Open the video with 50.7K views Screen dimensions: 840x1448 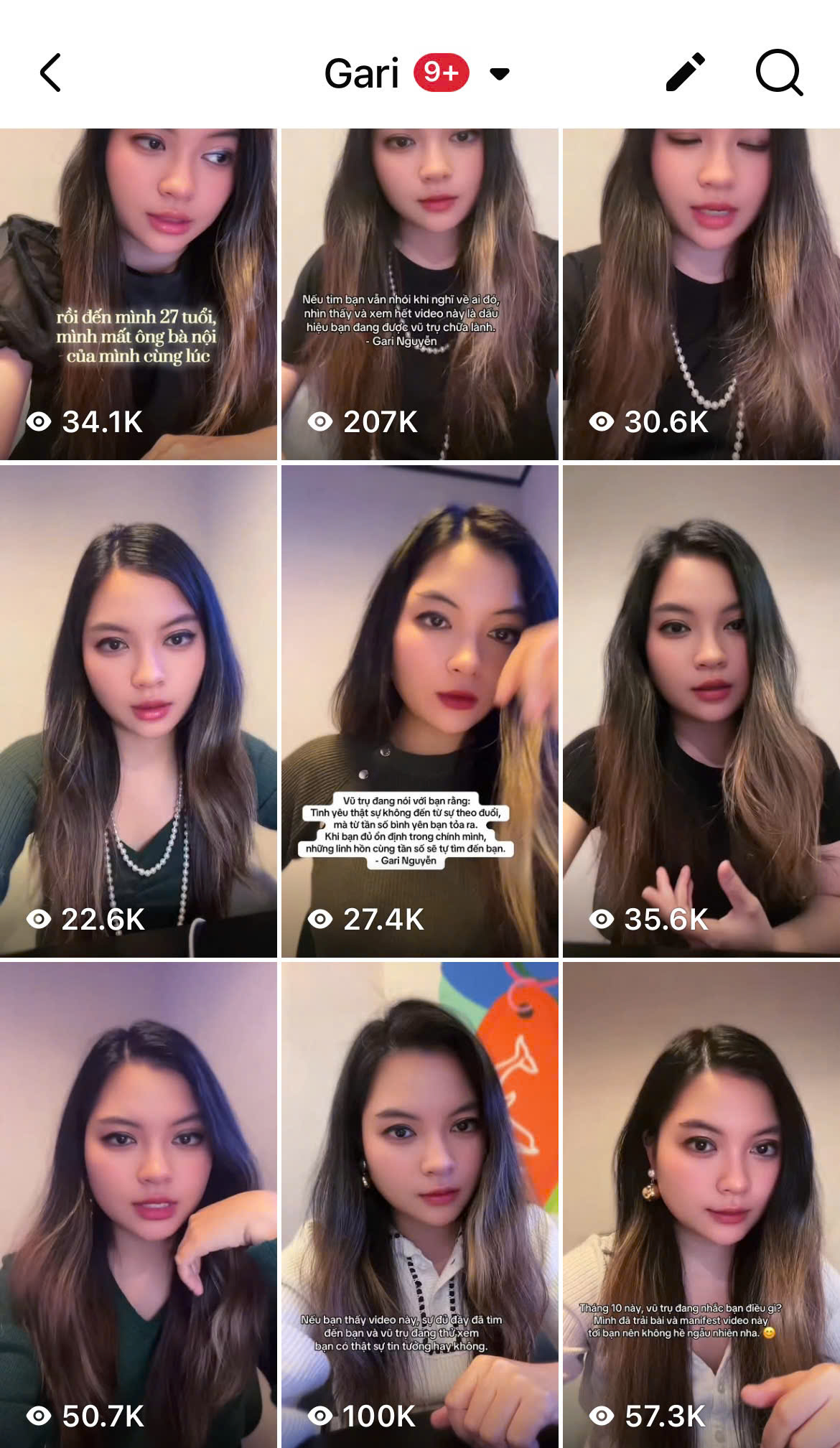138,1206
